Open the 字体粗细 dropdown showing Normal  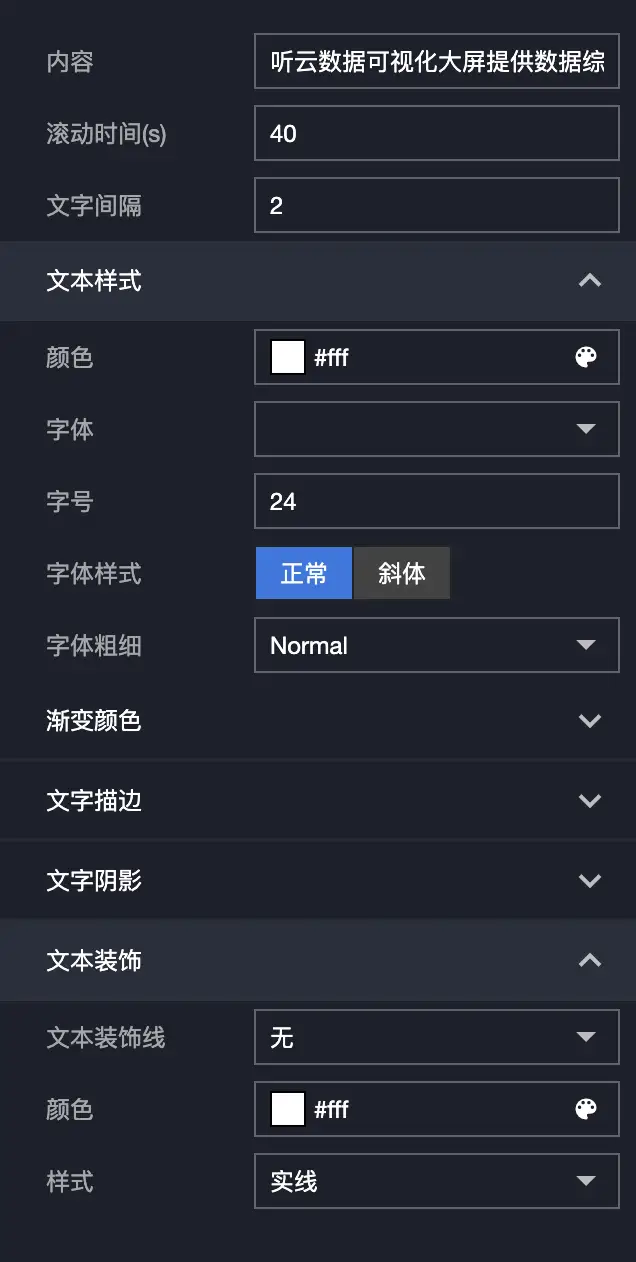437,646
